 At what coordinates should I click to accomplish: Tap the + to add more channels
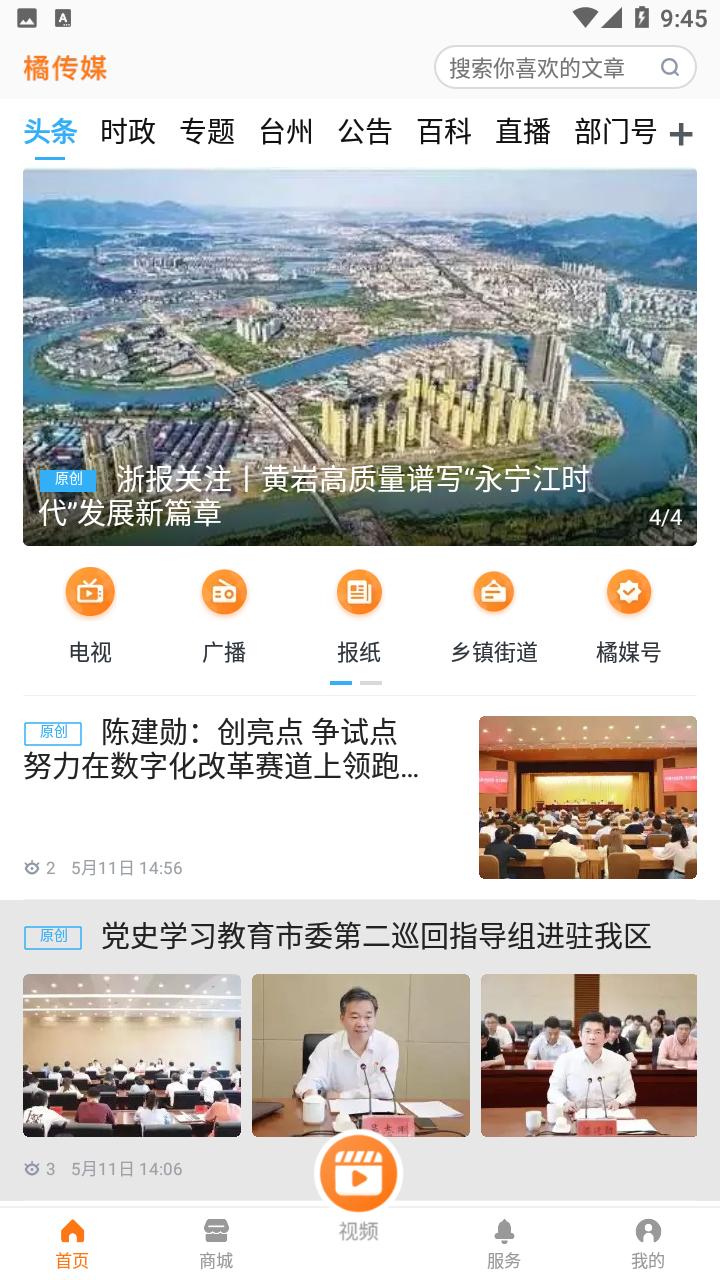[x=680, y=133]
